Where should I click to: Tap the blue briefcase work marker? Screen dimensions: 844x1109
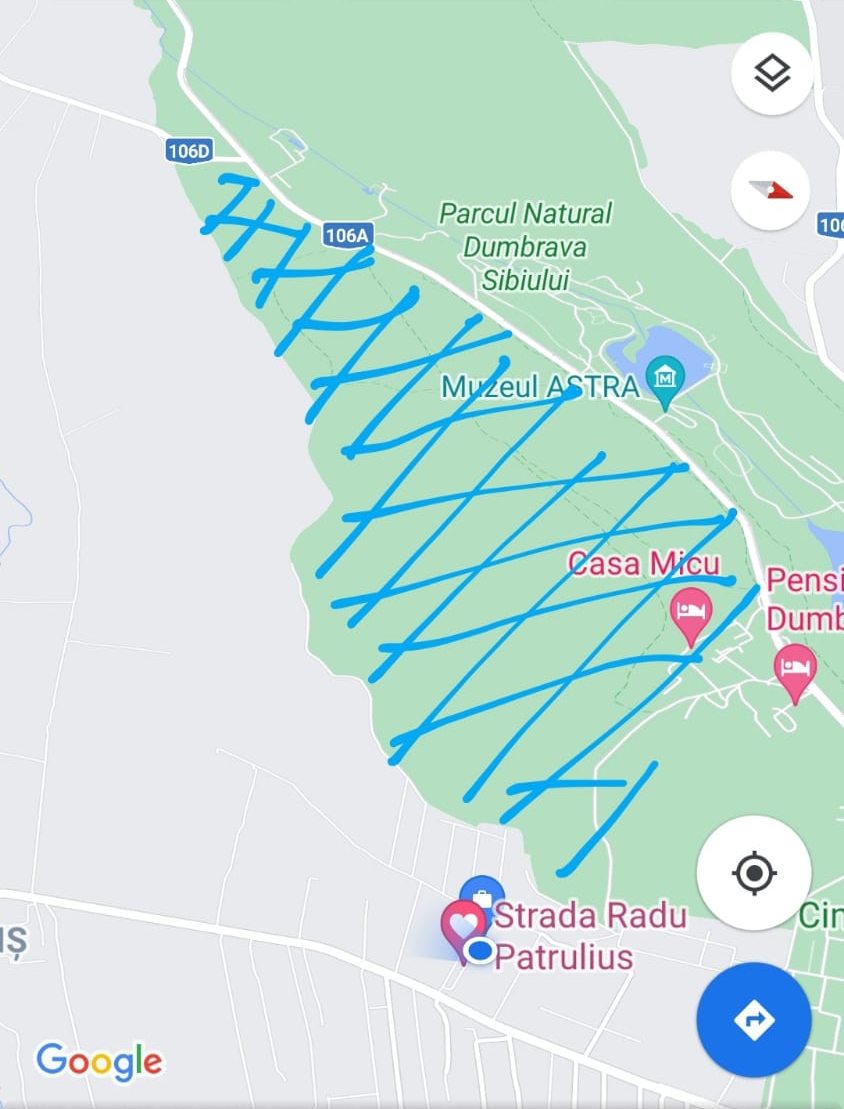484,893
